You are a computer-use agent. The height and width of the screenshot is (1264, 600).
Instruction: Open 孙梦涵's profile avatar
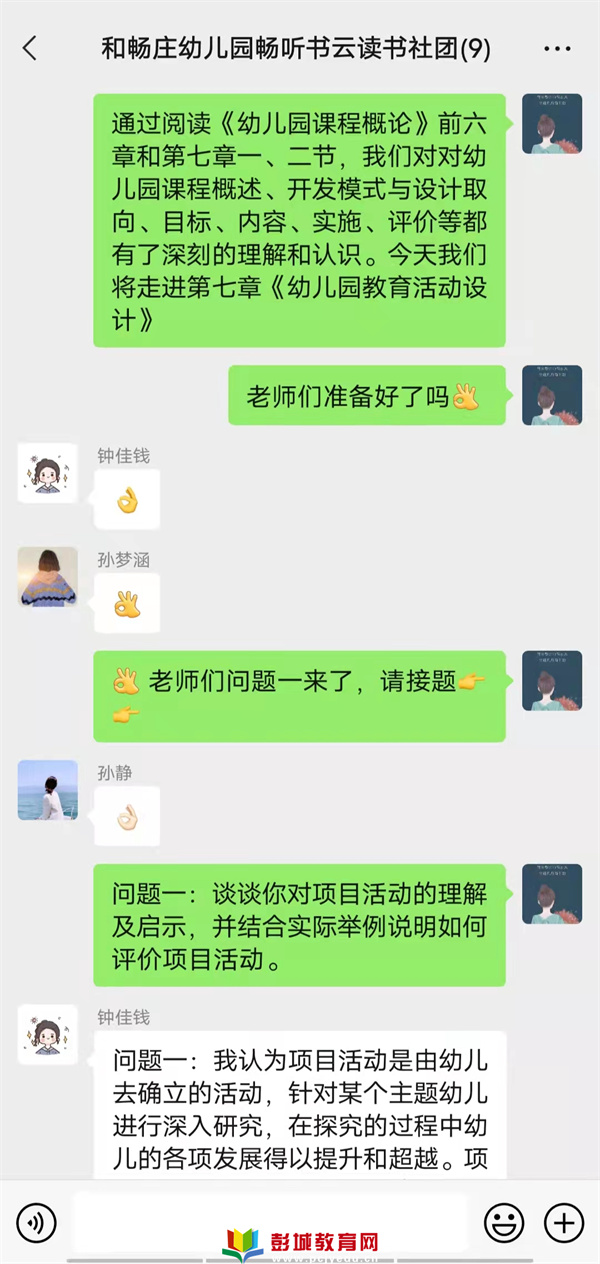point(47,577)
